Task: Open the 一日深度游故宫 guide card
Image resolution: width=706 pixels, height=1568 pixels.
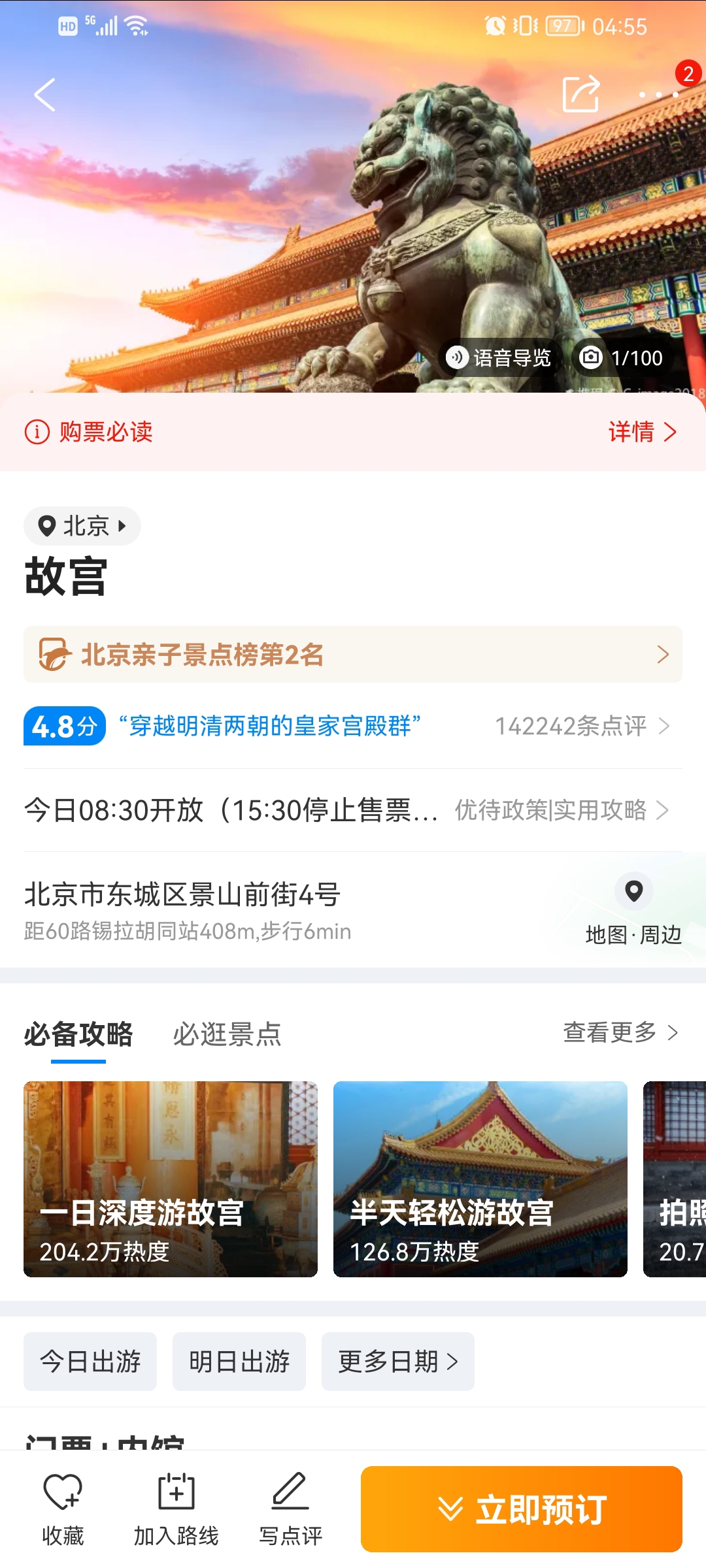Action: click(x=171, y=1179)
